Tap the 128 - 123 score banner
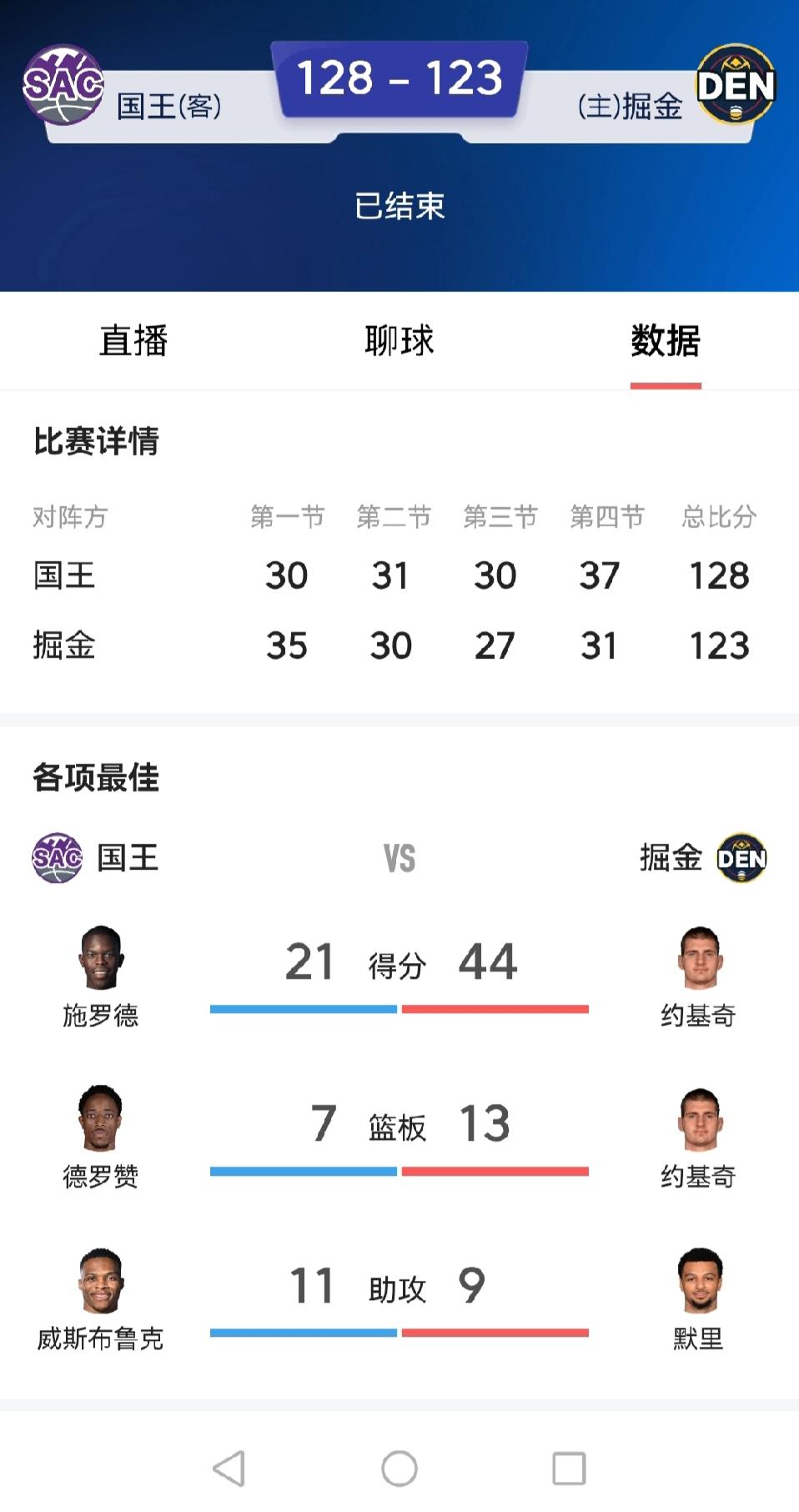 399,78
